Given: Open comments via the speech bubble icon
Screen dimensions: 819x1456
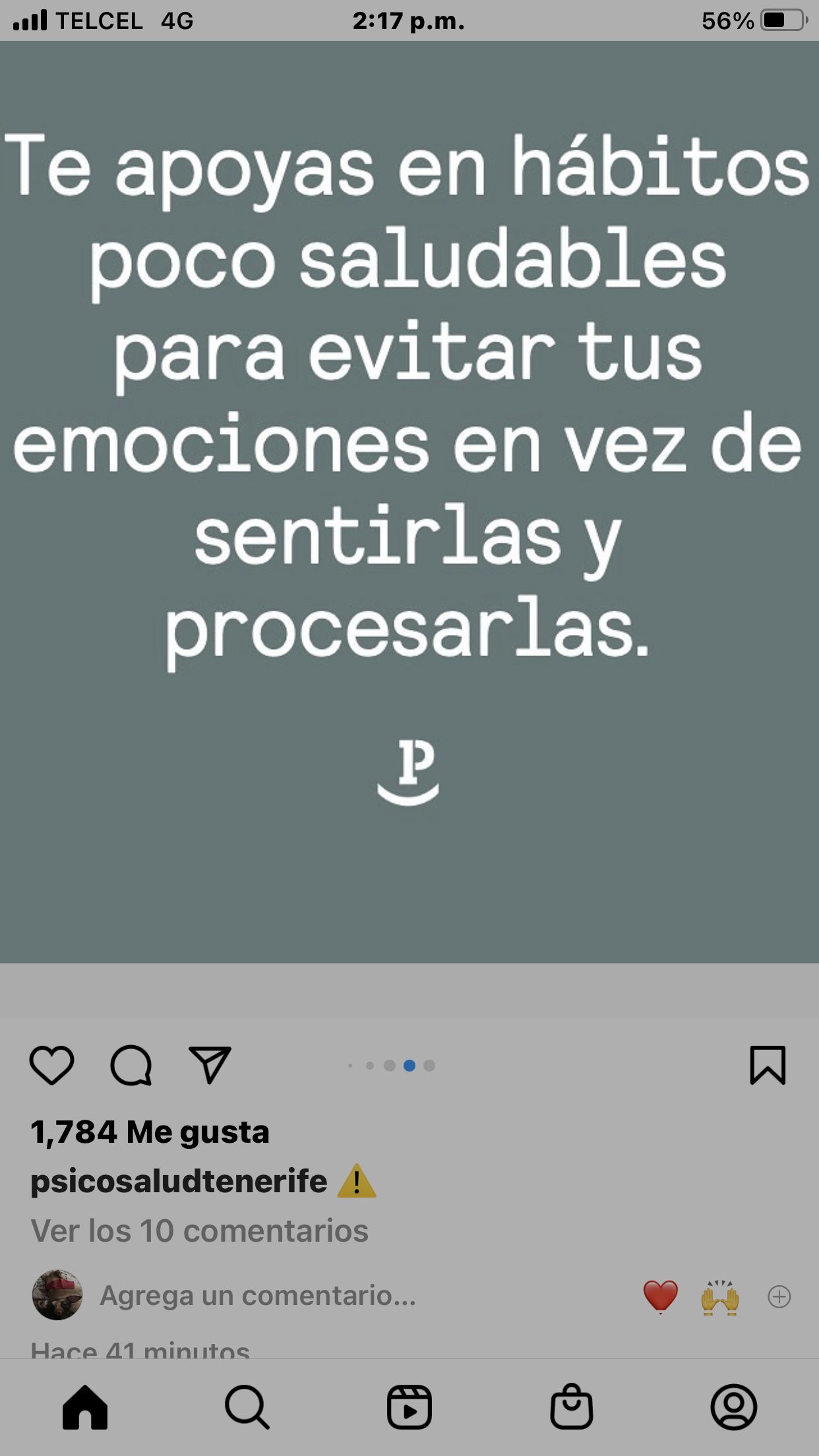Looking at the screenshot, I should pos(131,1065).
